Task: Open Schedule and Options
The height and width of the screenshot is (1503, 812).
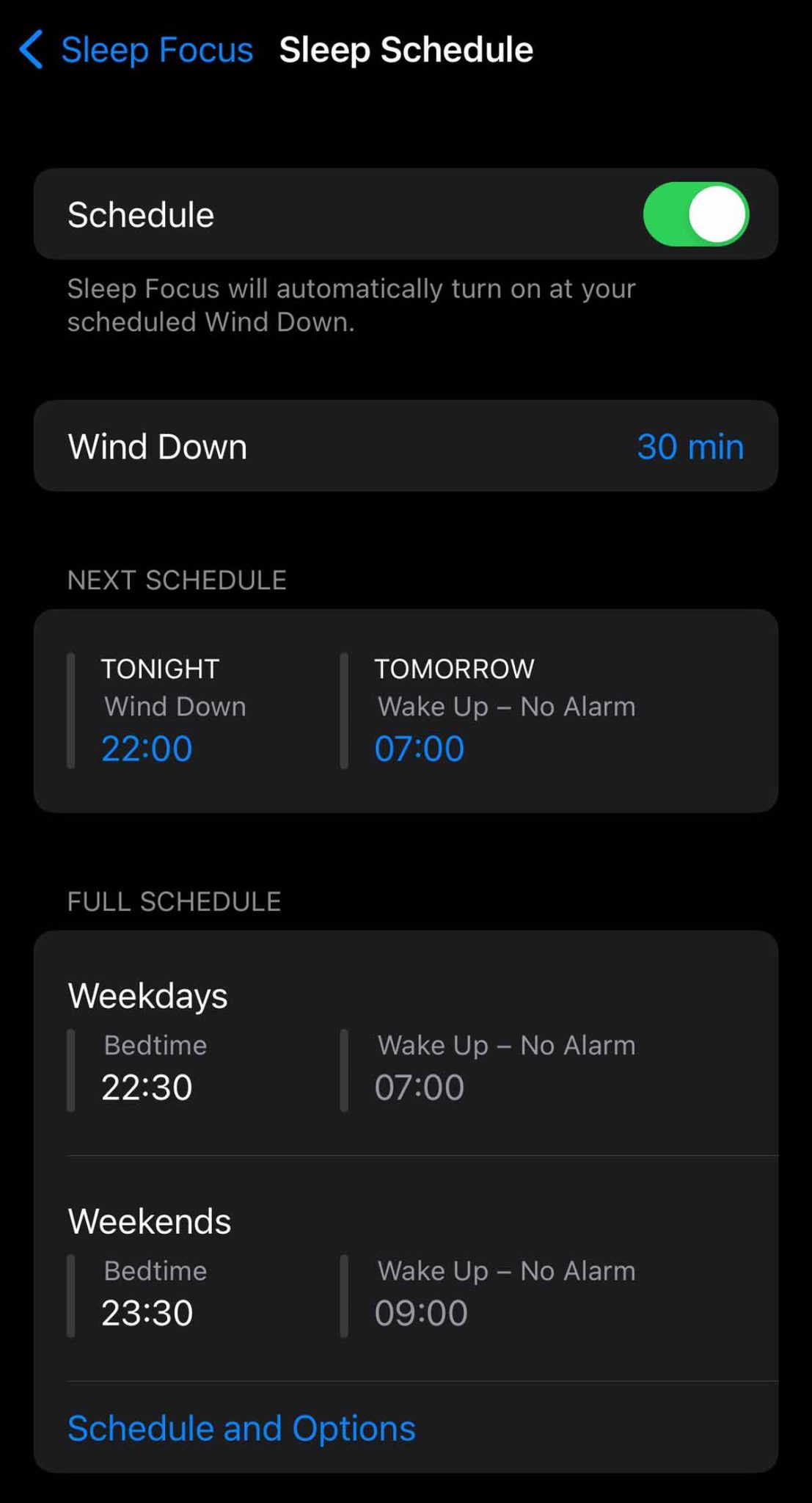Action: click(x=241, y=1427)
